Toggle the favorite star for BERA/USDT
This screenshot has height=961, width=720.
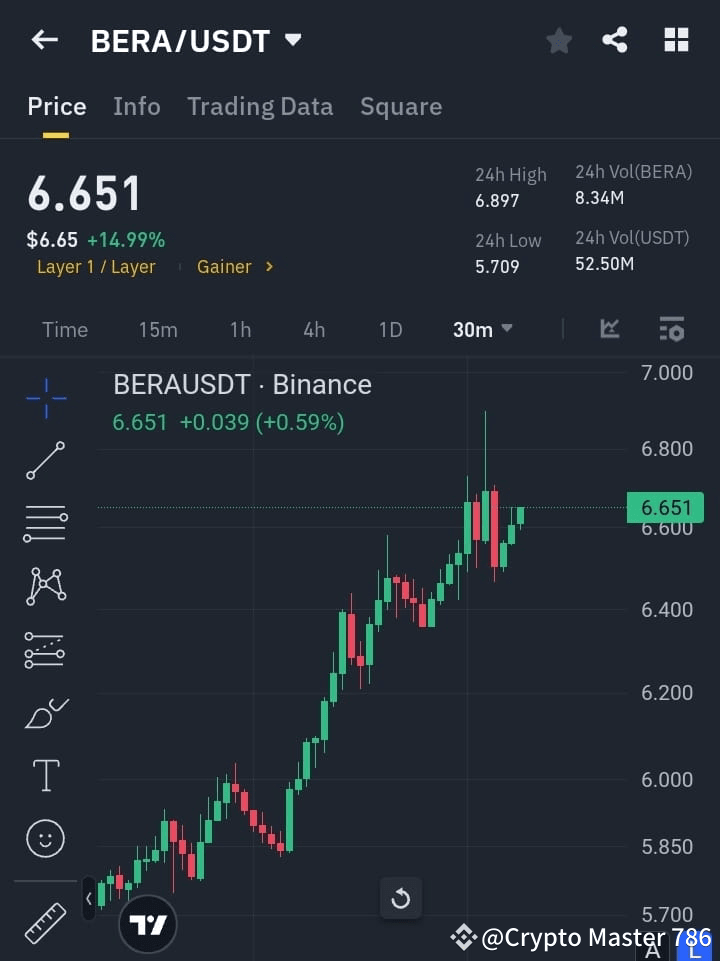point(558,40)
